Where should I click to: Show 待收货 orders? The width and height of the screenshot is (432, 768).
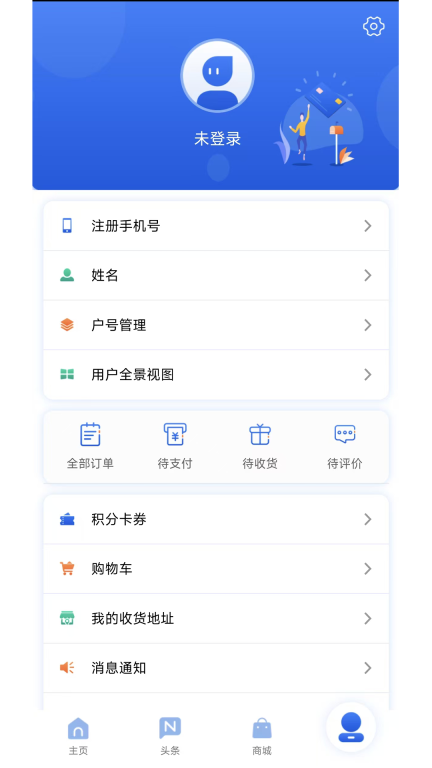260,446
